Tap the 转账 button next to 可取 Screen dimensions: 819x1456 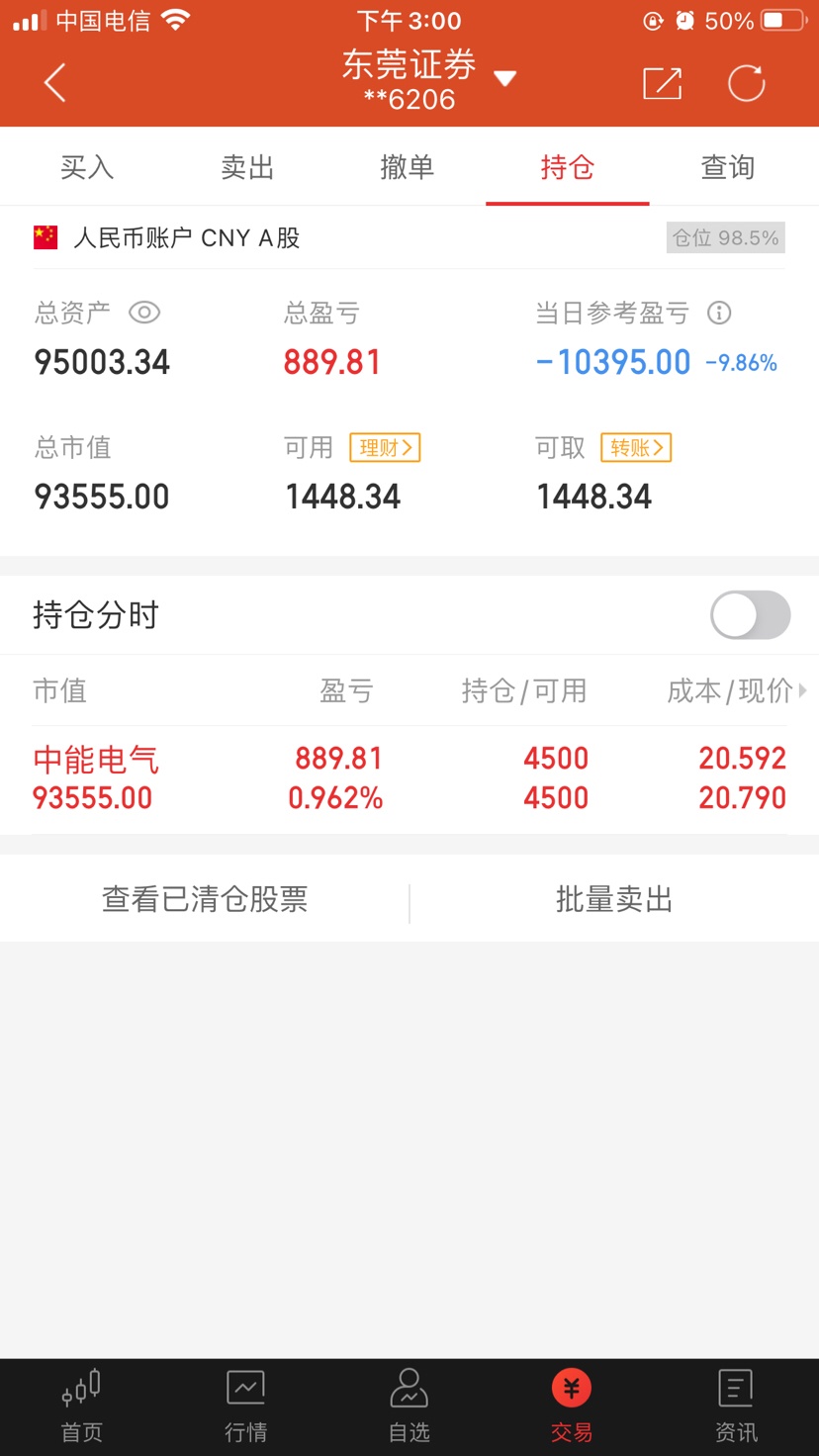[637, 448]
